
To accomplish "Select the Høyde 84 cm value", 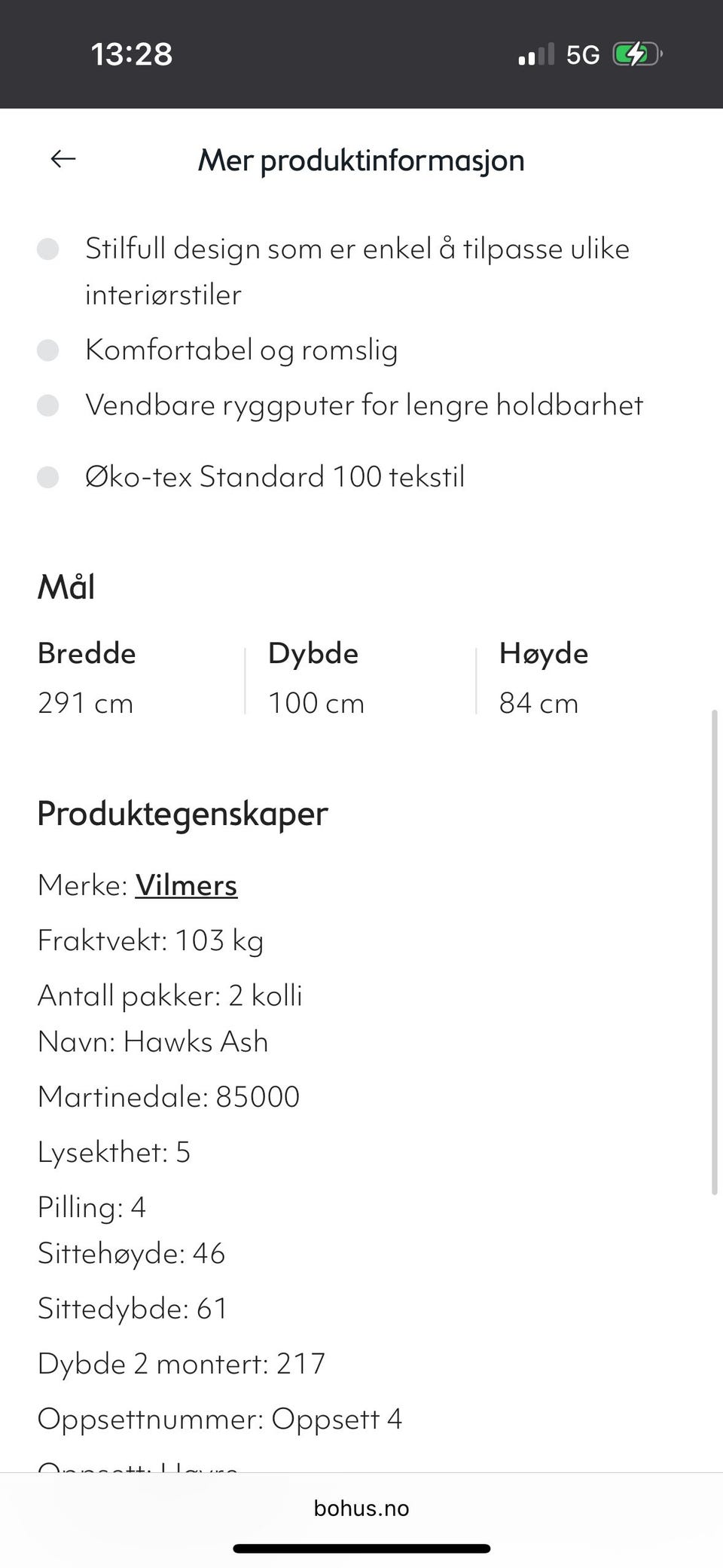I will tap(539, 702).
